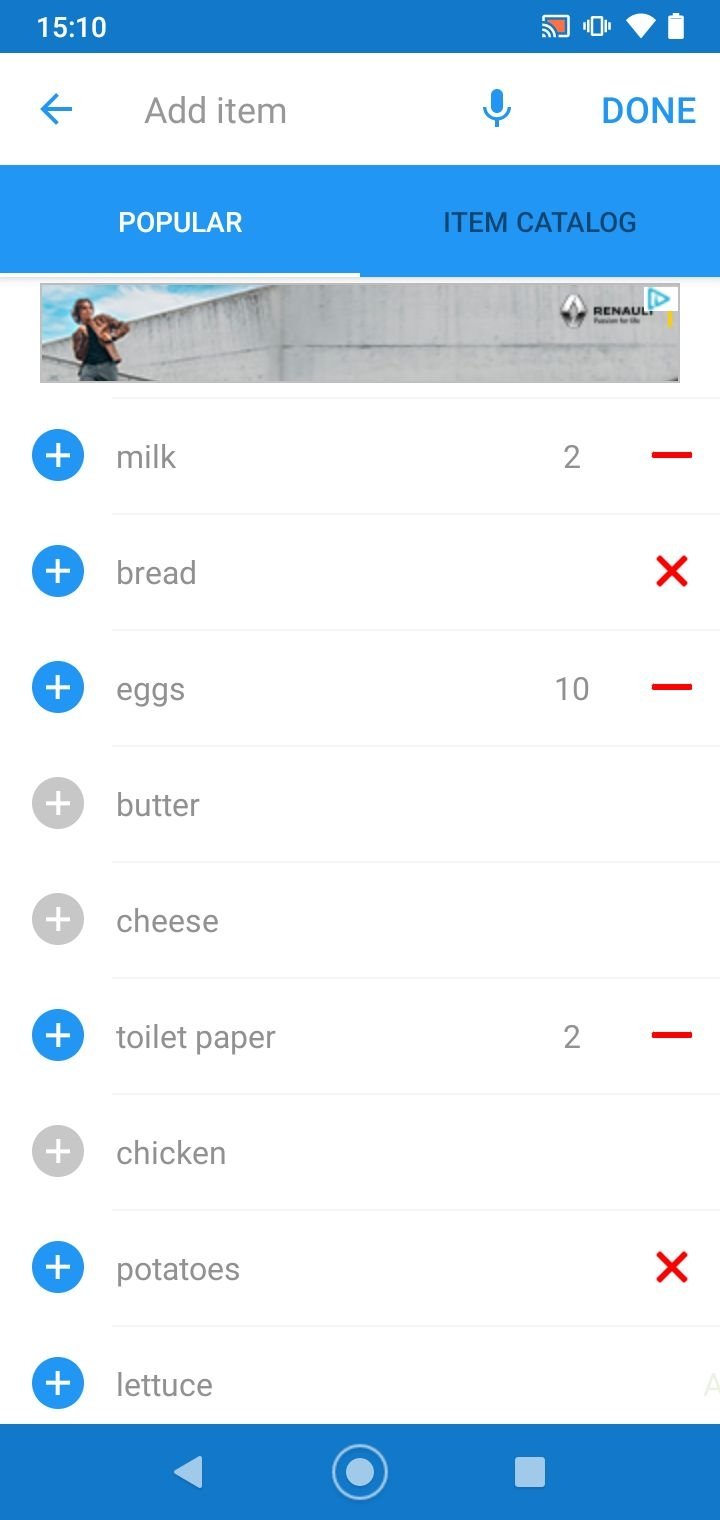This screenshot has width=720, height=1520.
Task: Go back using the top-left arrow
Action: 56,110
